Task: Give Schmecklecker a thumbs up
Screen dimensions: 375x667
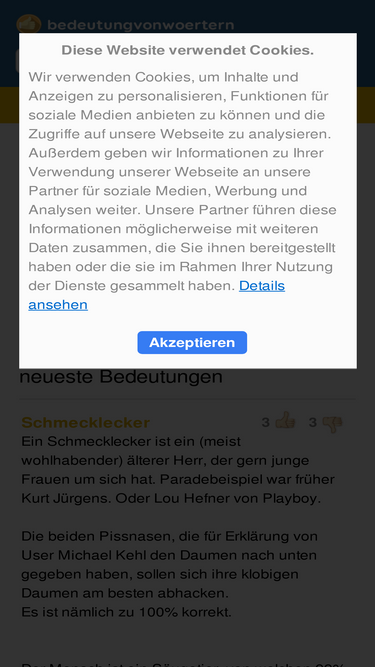Action: [285, 422]
